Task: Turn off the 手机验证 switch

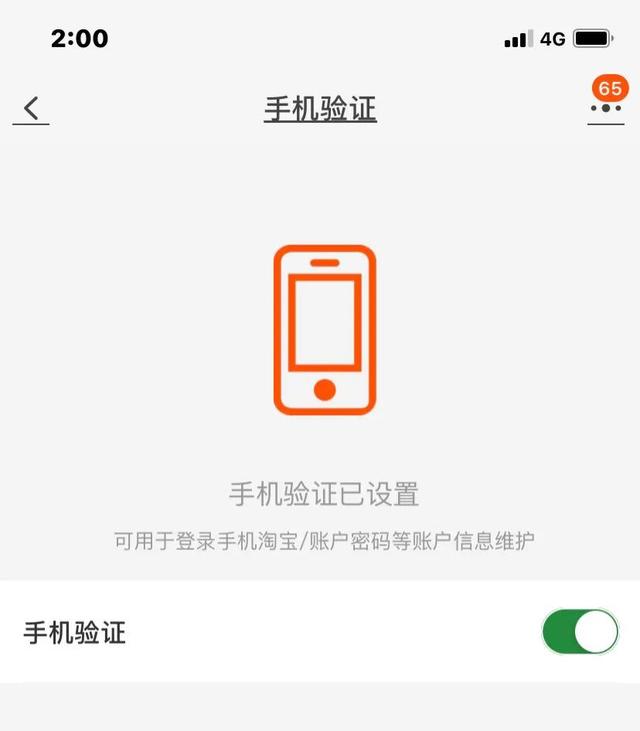Action: click(x=580, y=633)
